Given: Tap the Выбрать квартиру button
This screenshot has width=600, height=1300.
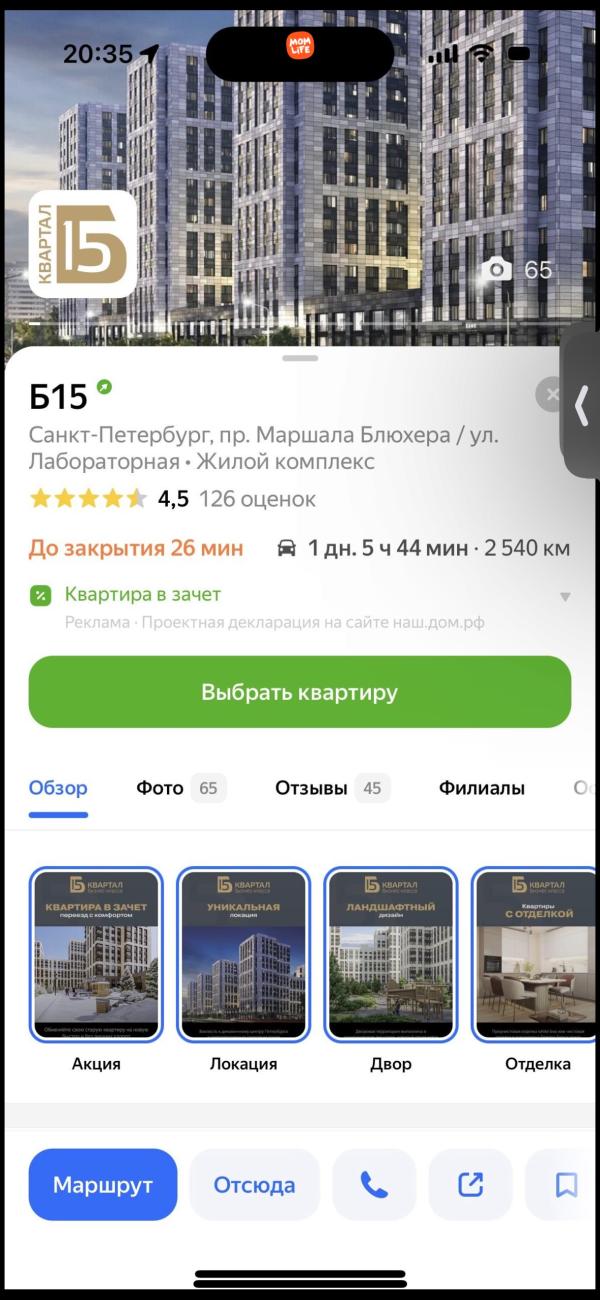Looking at the screenshot, I should (300, 692).
